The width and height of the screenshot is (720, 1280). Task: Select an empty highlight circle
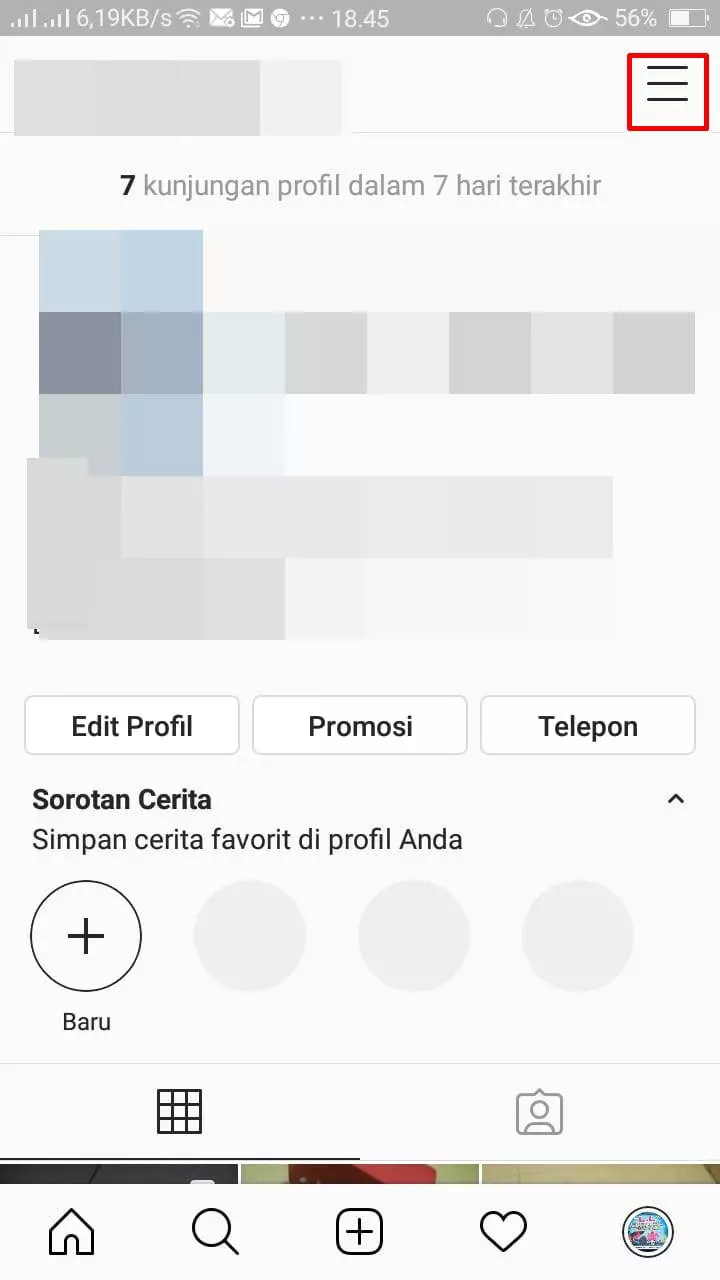point(250,936)
